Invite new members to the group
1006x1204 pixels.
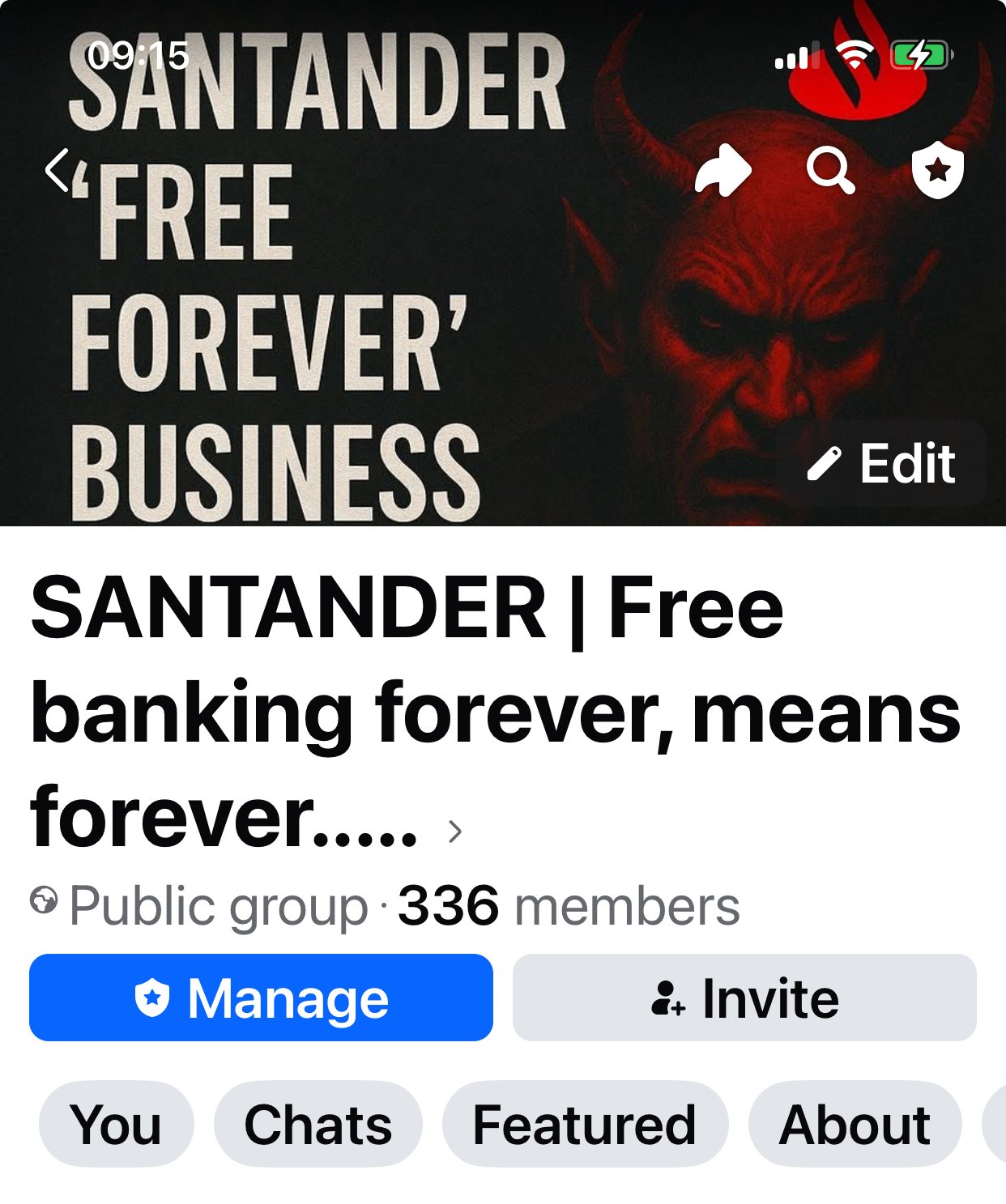[744, 998]
